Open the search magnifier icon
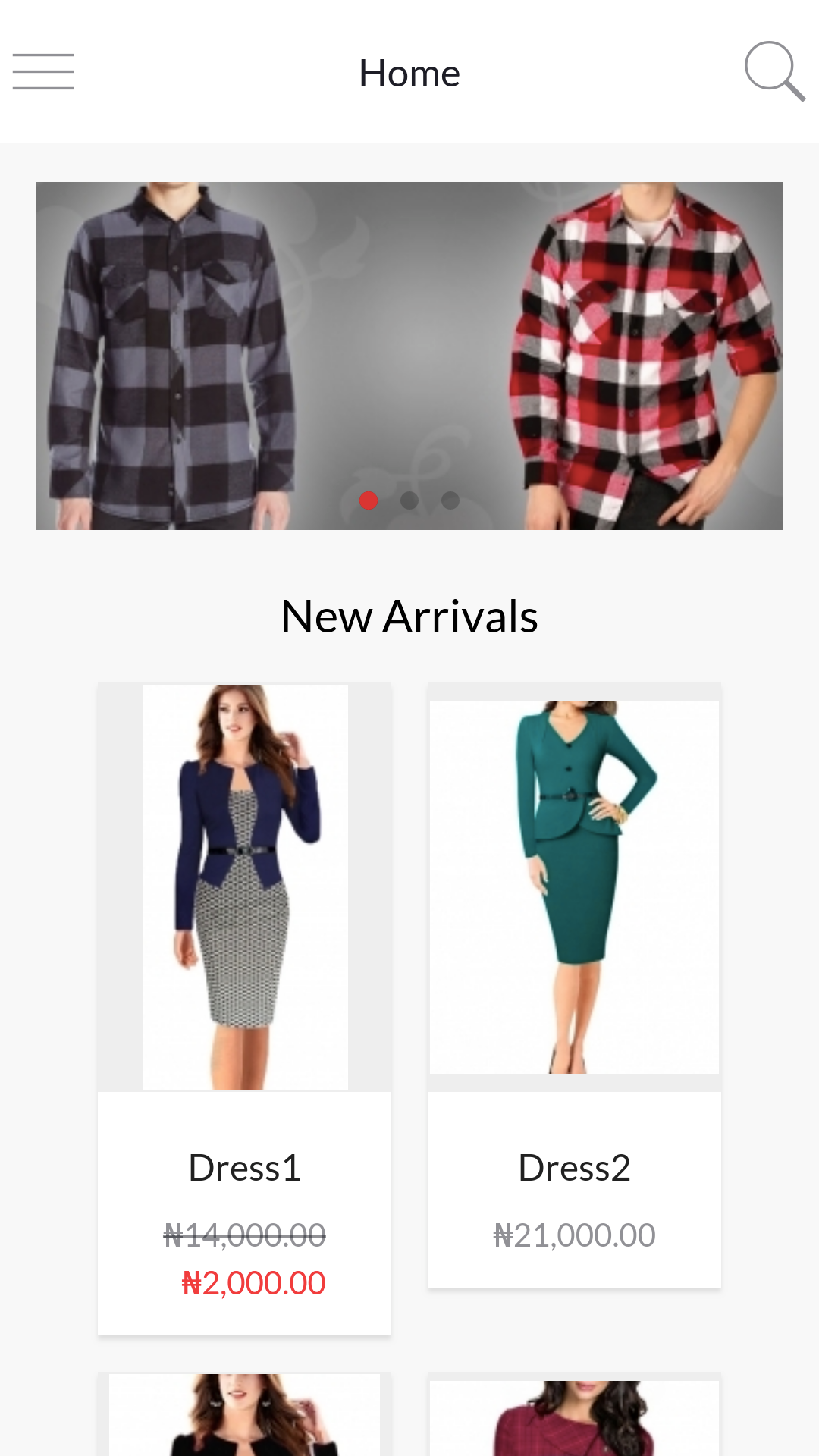 pos(774,71)
